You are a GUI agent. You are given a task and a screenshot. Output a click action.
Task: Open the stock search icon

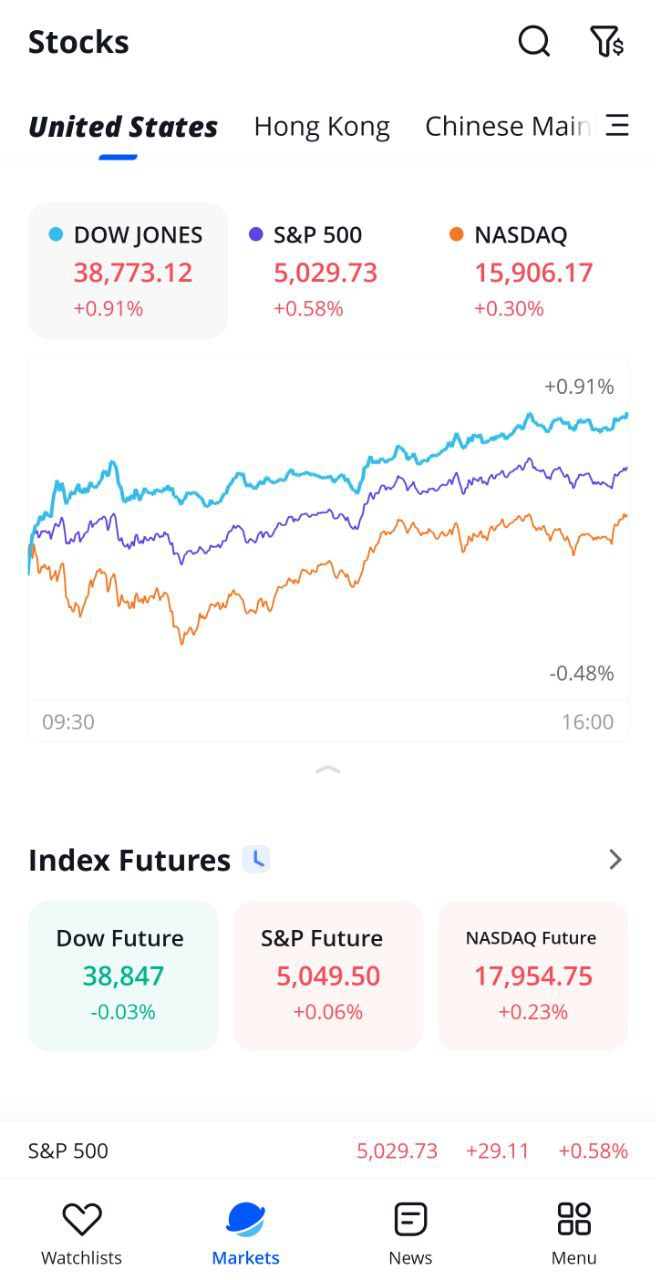click(x=534, y=42)
